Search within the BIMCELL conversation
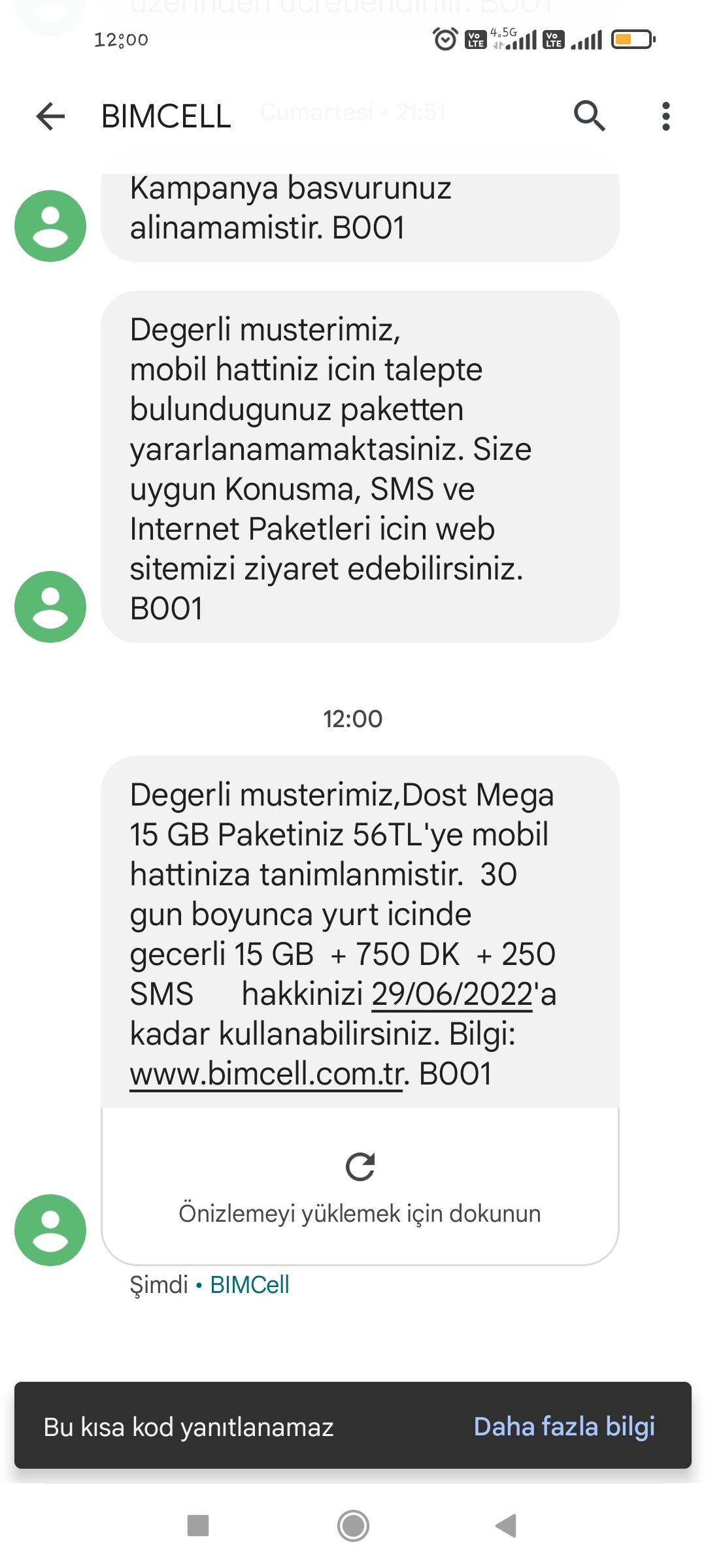 (589, 116)
